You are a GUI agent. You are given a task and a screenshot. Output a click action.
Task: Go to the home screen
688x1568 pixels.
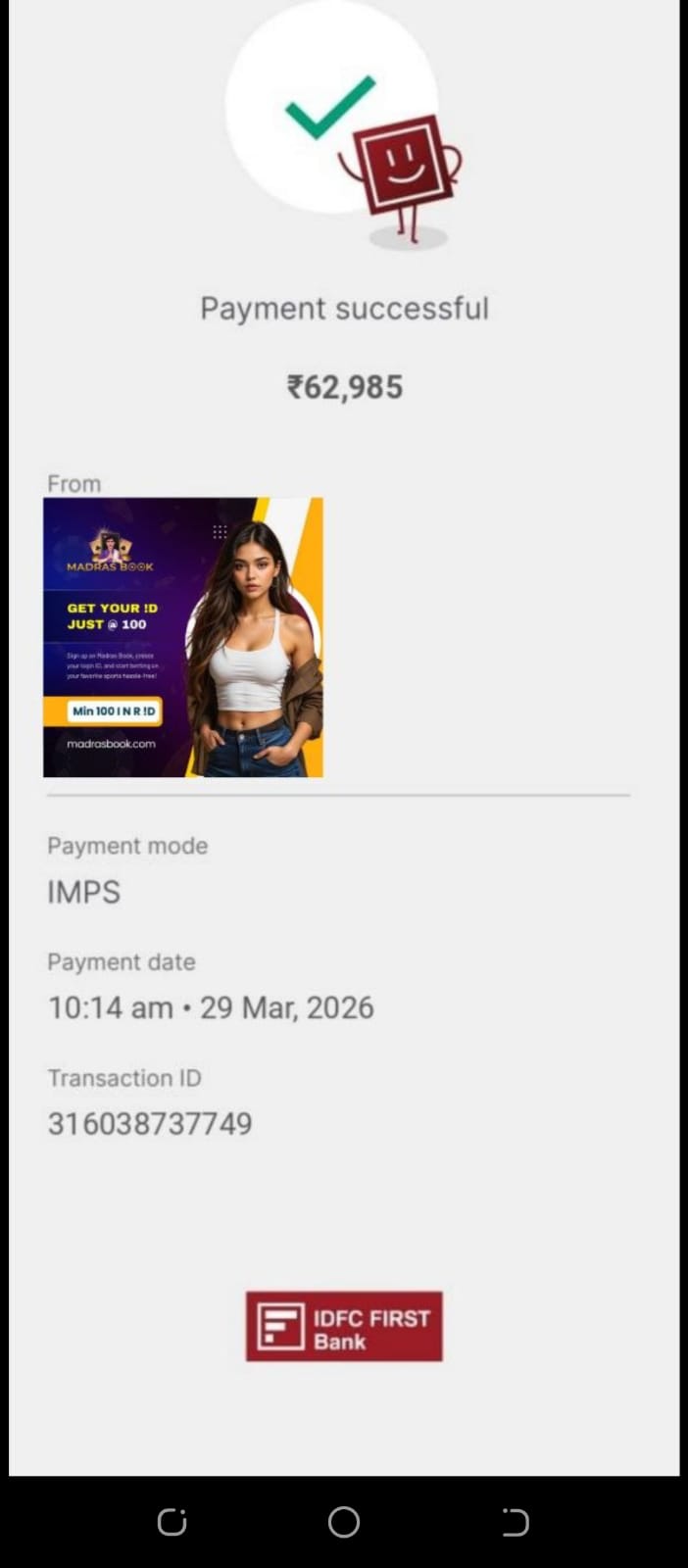[343, 1522]
